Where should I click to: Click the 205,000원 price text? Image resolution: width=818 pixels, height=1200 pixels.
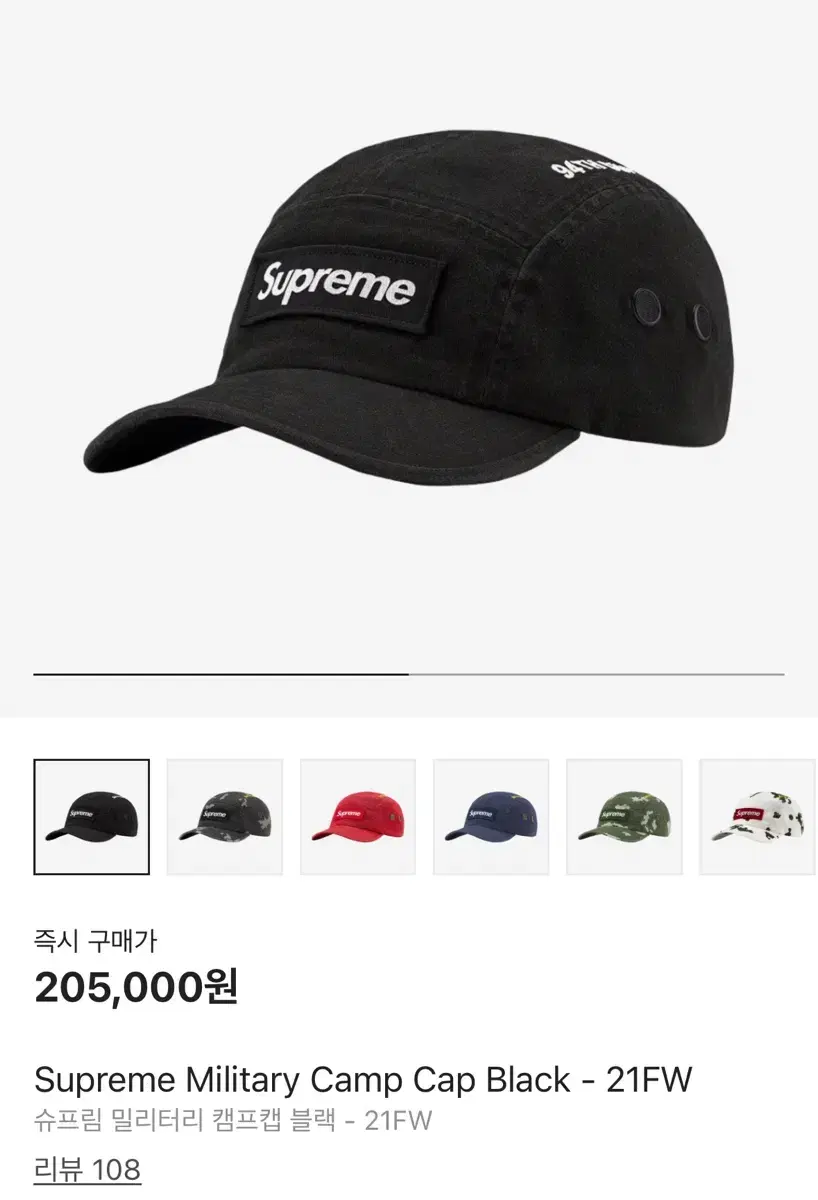[135, 990]
